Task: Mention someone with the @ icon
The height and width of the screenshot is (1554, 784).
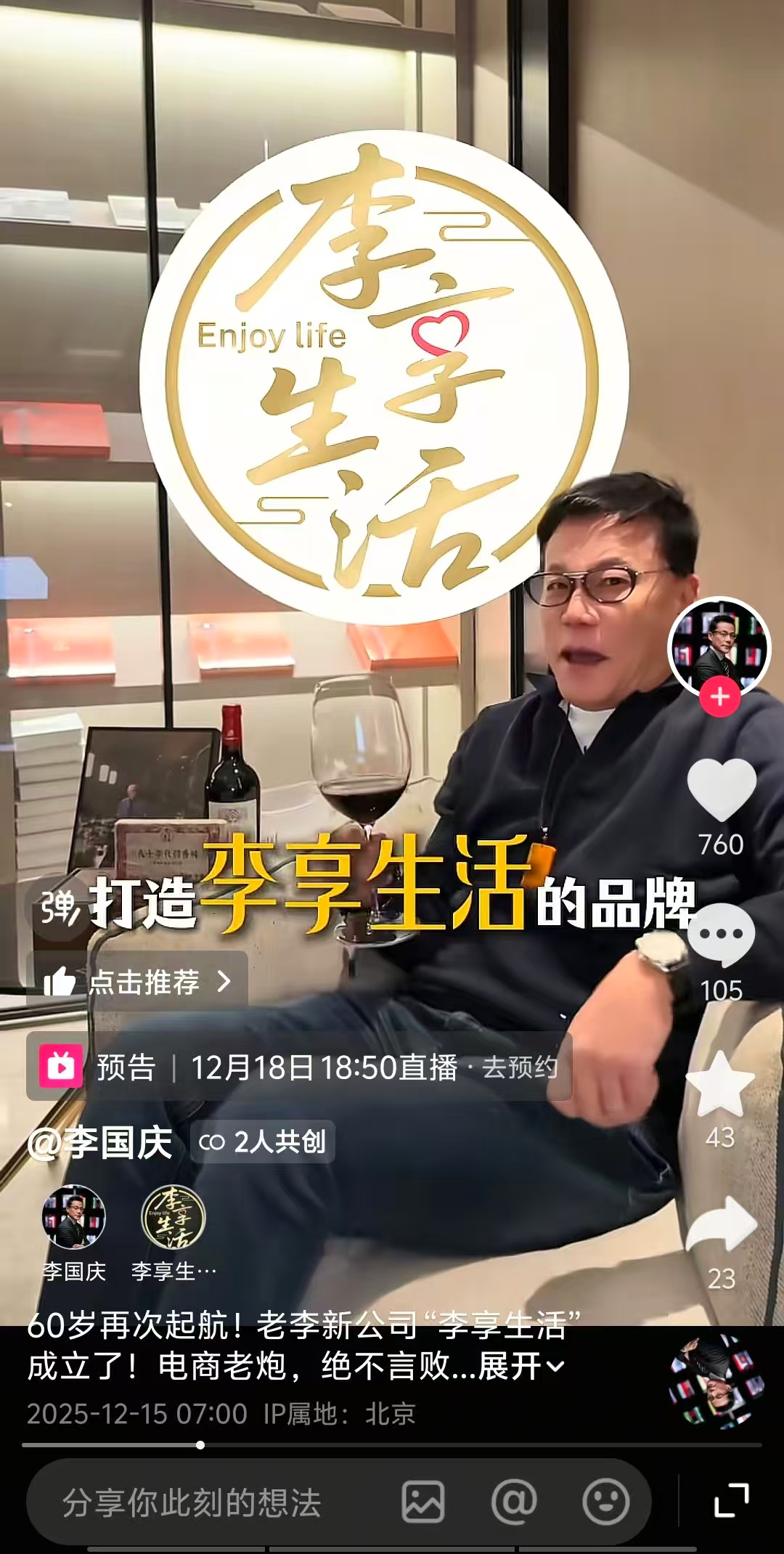Action: pyautogui.click(x=514, y=1502)
